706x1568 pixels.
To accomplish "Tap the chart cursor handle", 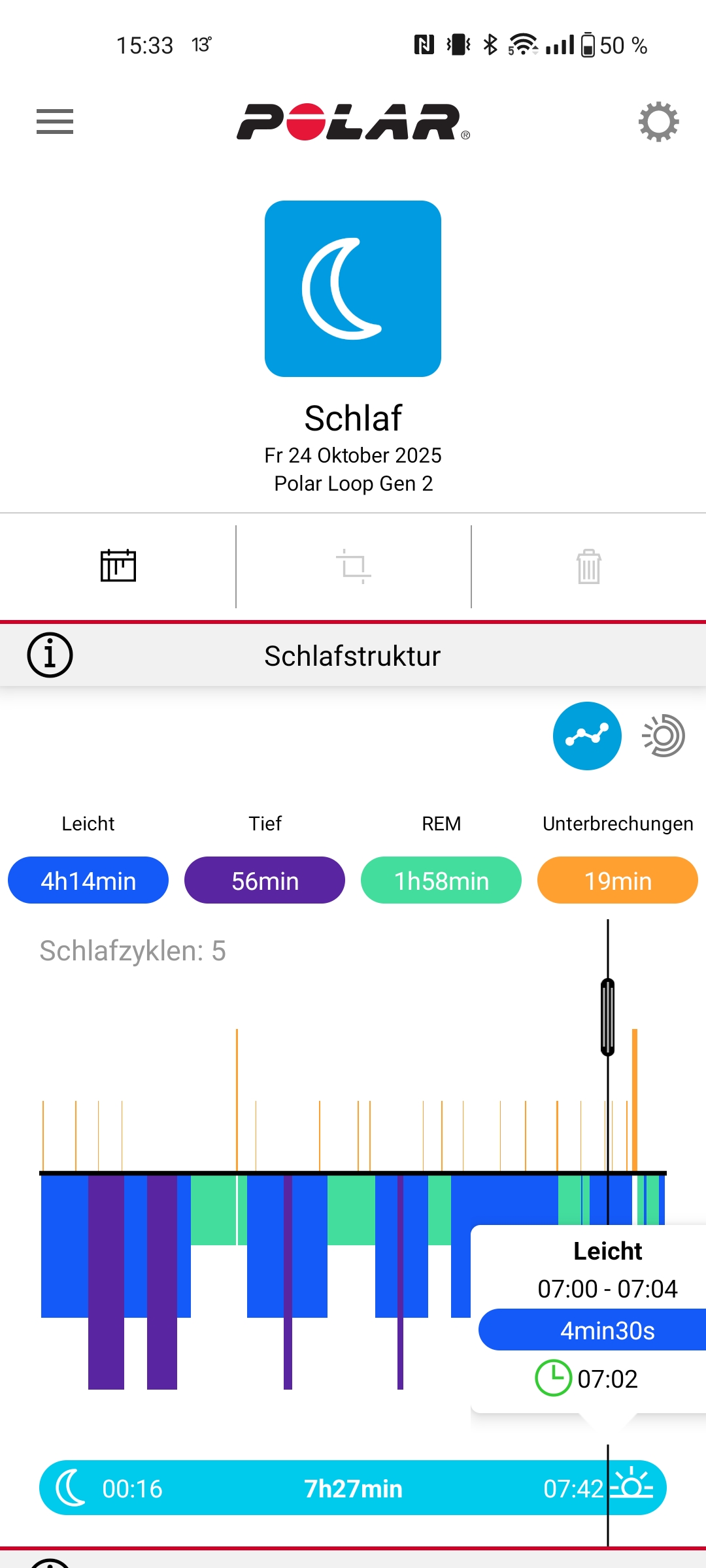I will pos(607,1017).
